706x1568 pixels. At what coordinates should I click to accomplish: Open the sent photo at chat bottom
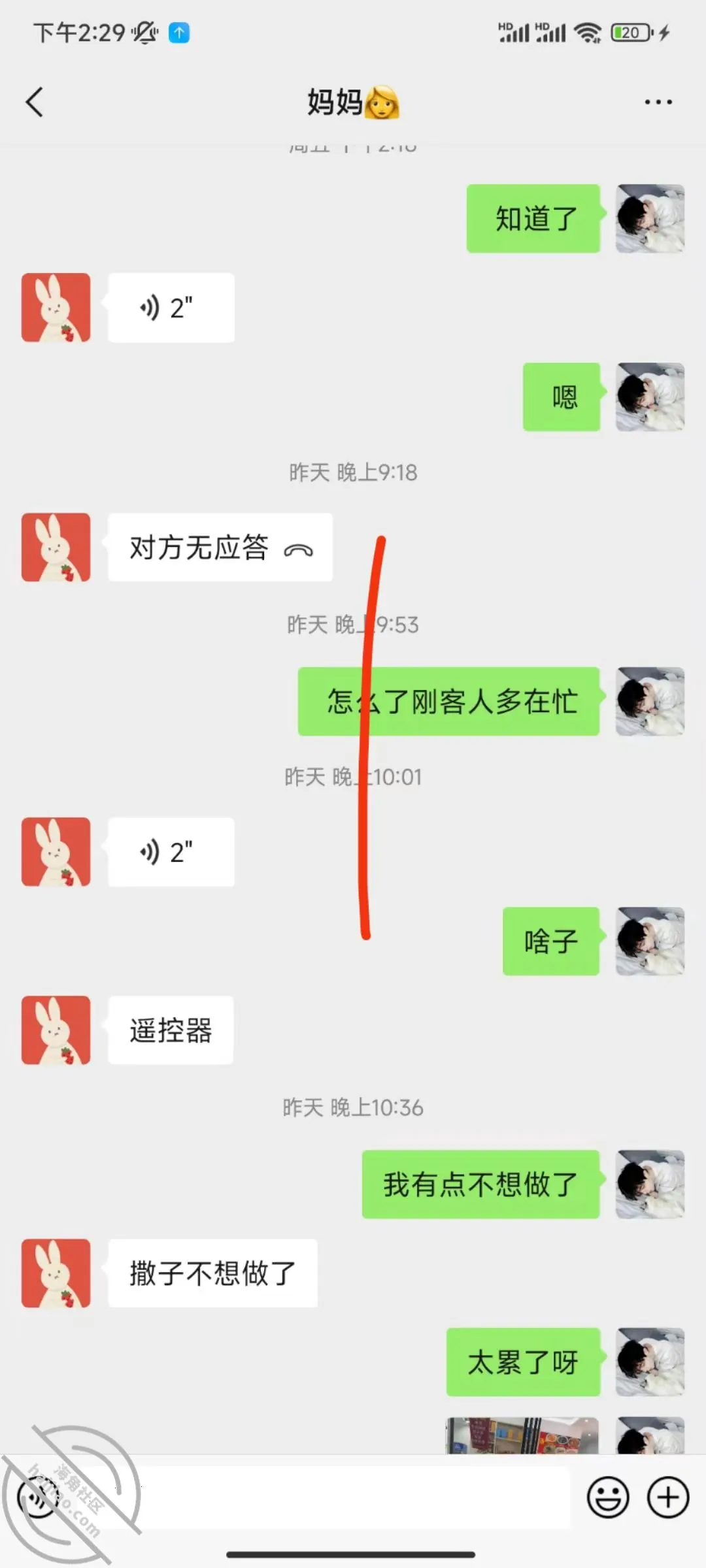522,1435
